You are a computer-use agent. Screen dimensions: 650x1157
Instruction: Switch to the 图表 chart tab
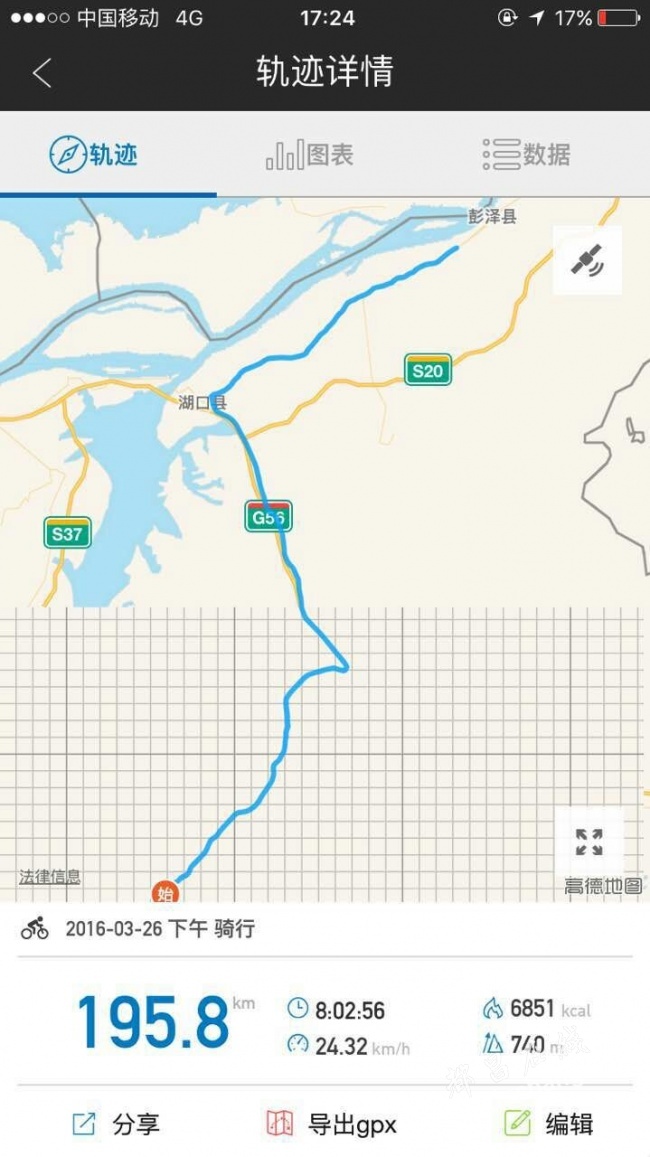310,155
